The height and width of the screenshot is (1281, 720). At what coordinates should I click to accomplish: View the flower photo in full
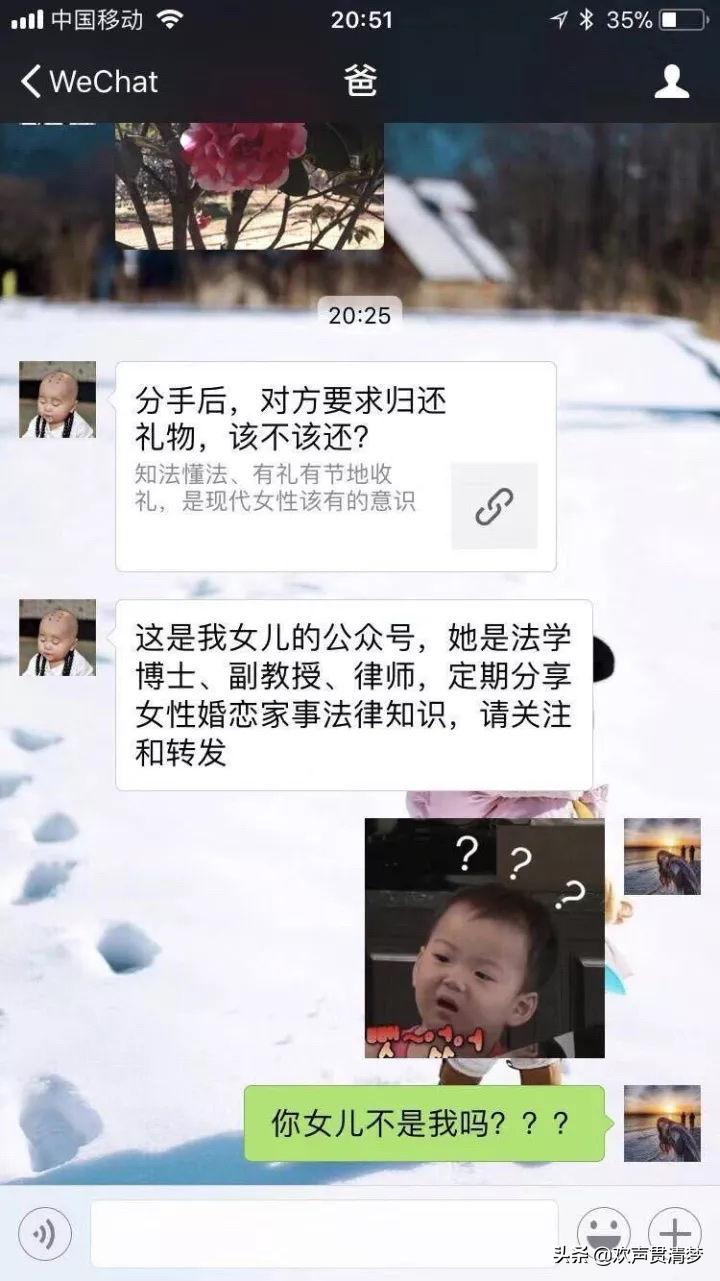pos(249,185)
